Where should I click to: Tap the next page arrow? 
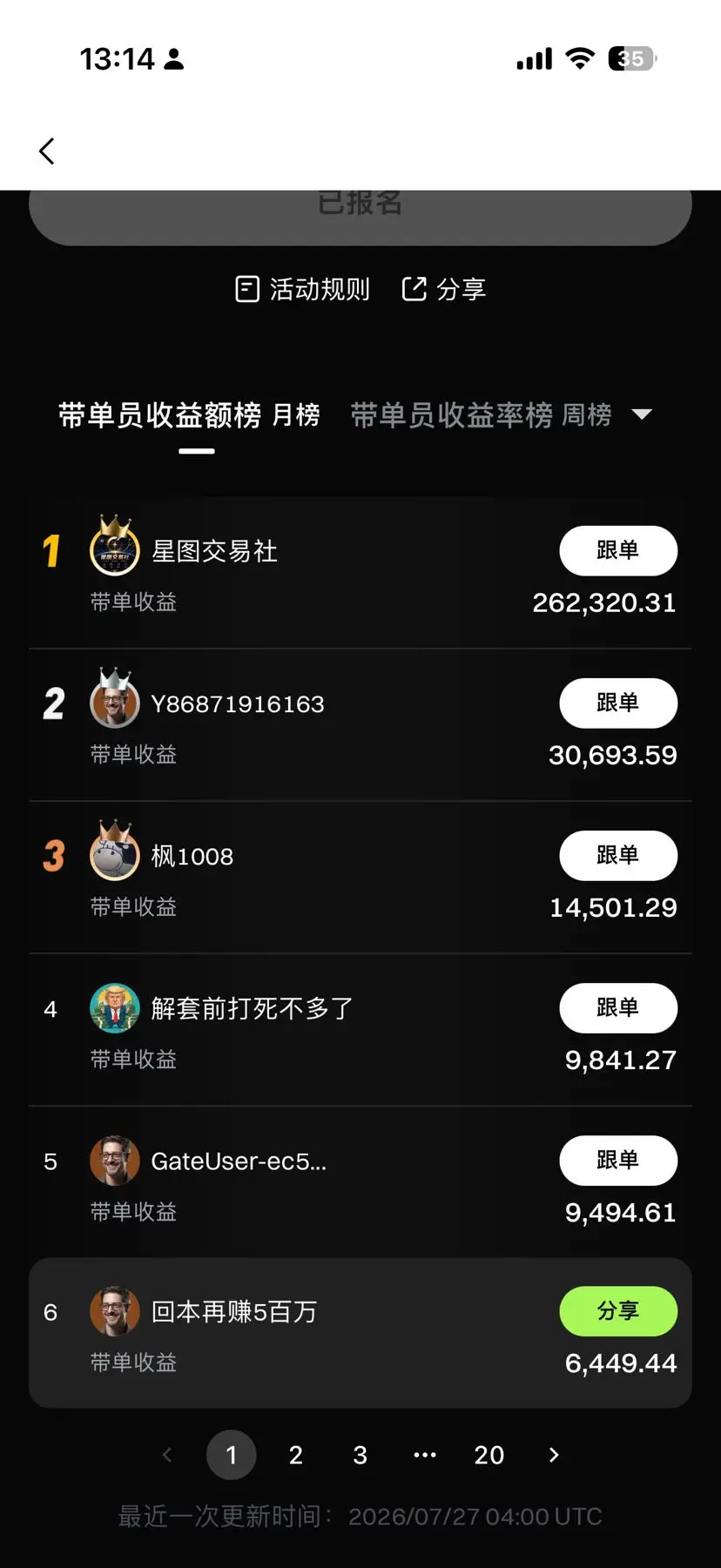pyautogui.click(x=554, y=1454)
